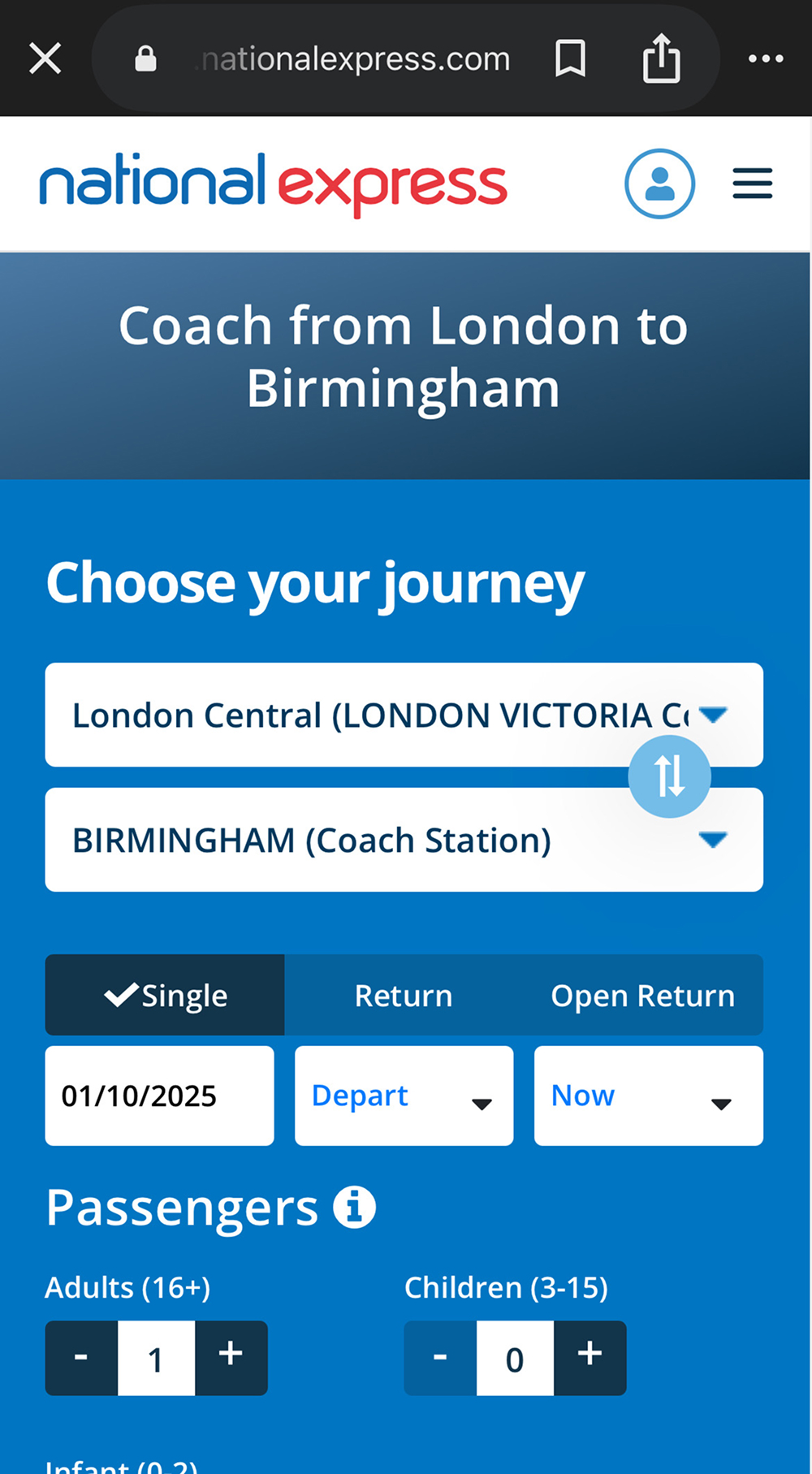Decrease the number of children

pos(440,1357)
